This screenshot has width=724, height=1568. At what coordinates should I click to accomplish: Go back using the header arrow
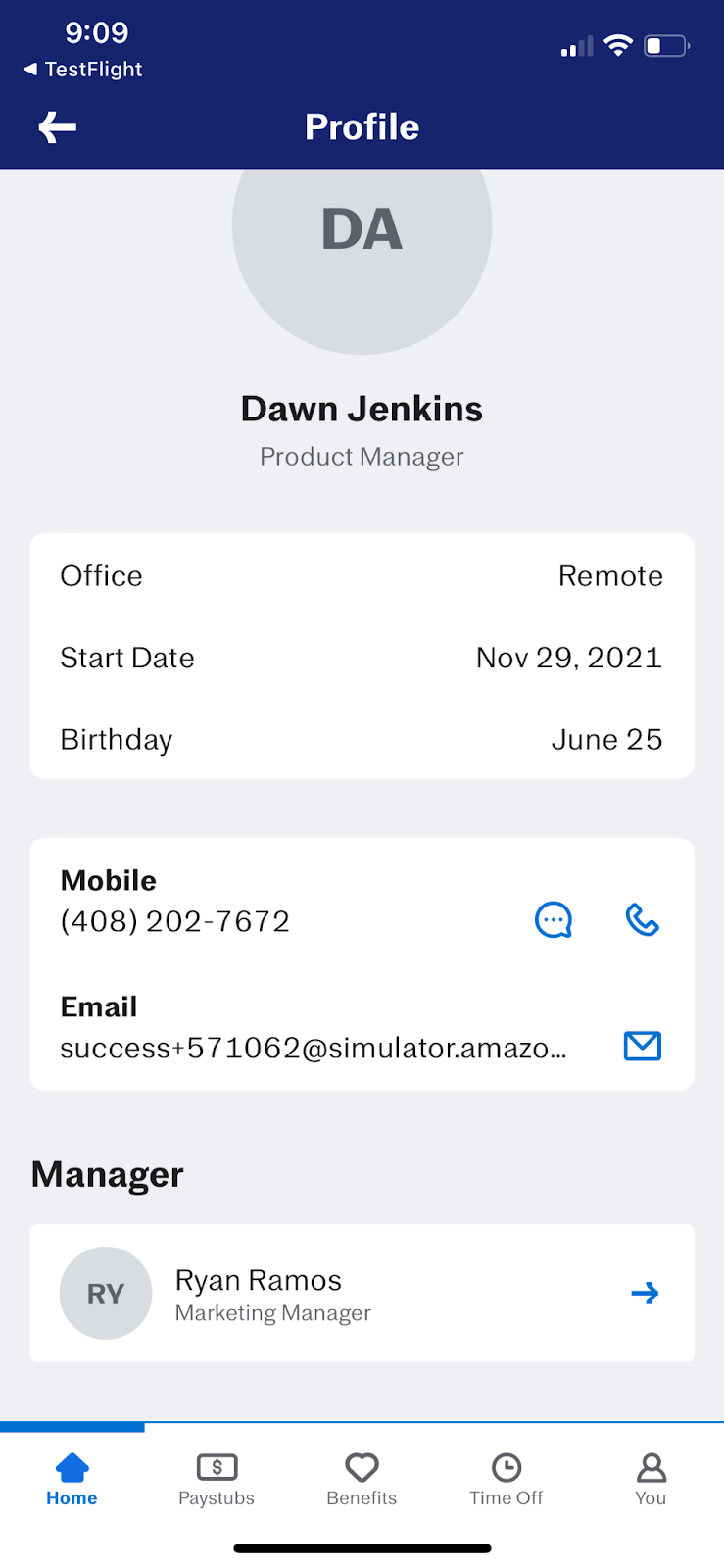click(57, 127)
